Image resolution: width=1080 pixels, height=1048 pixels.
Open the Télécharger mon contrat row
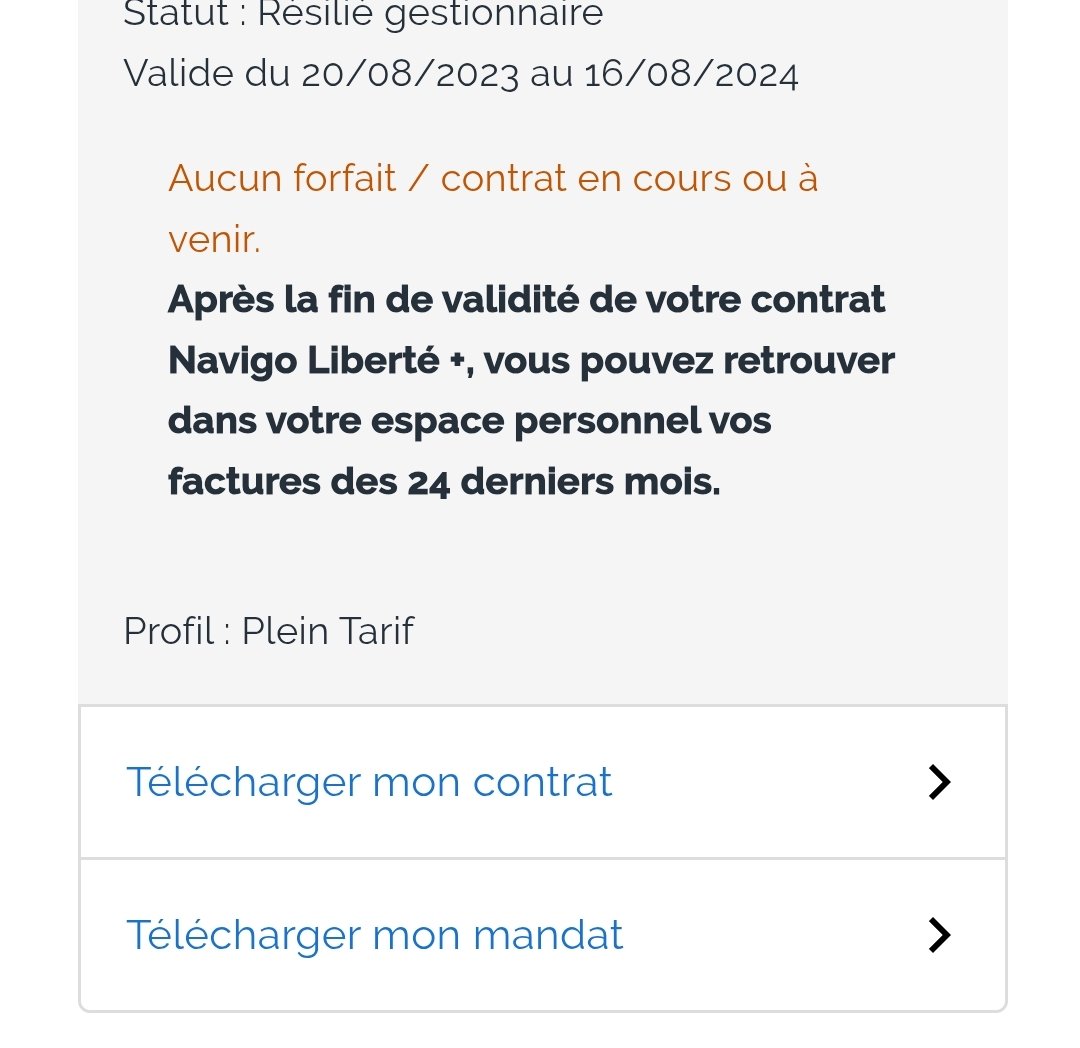541,782
